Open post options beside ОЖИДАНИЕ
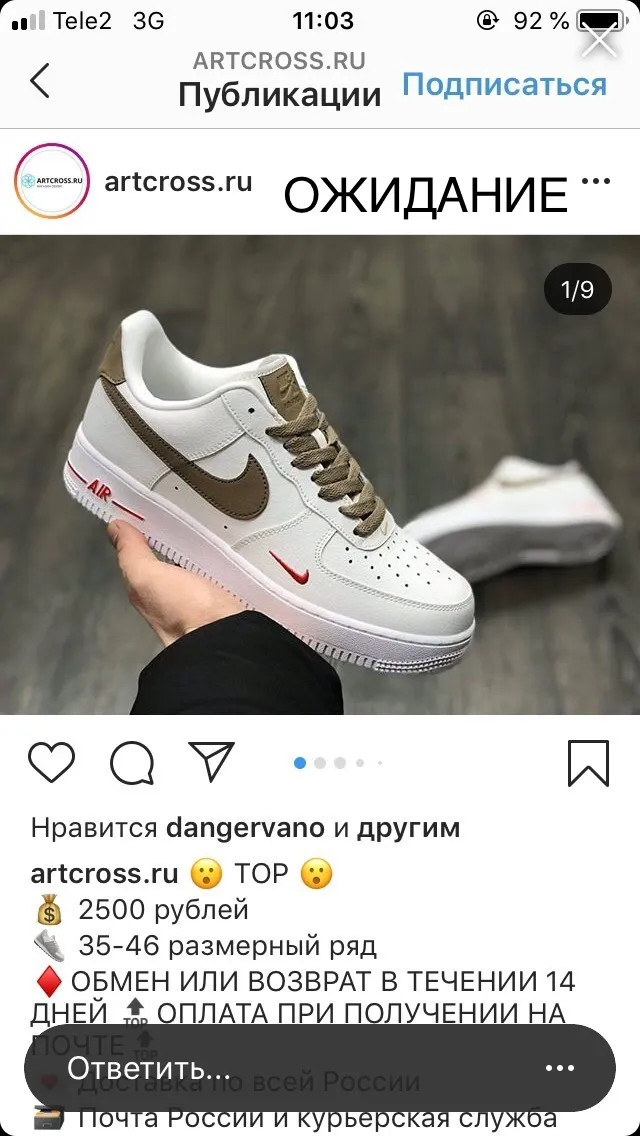This screenshot has width=640, height=1136. (596, 181)
